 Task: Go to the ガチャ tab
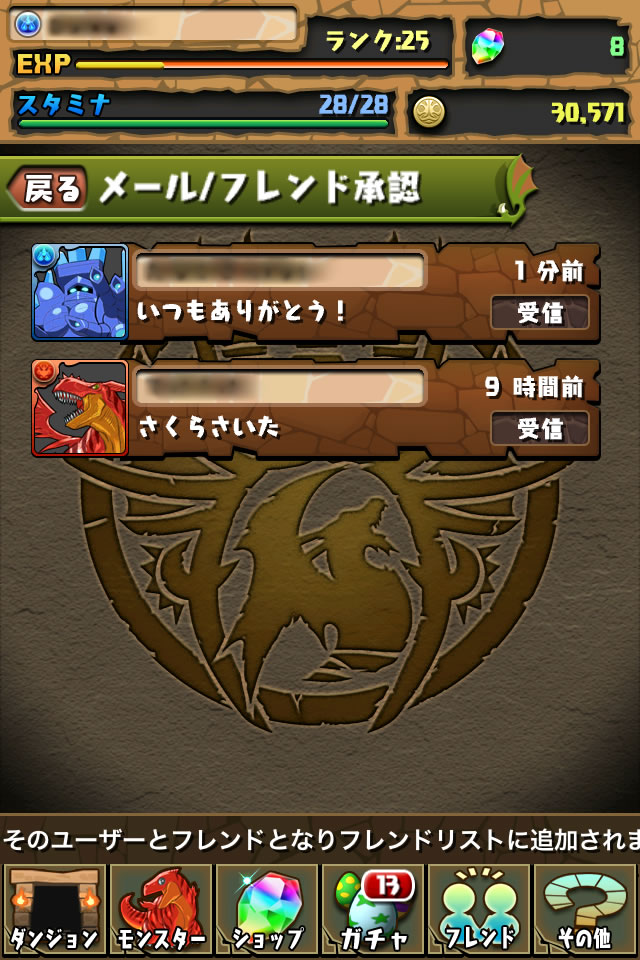click(x=373, y=910)
